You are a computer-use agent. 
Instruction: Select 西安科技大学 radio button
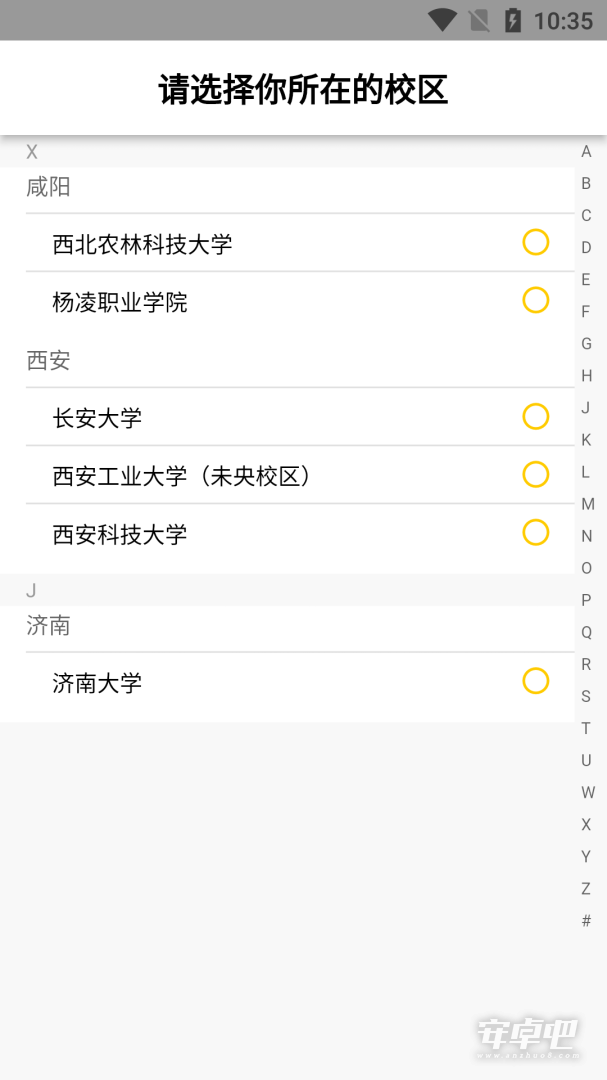coord(535,532)
